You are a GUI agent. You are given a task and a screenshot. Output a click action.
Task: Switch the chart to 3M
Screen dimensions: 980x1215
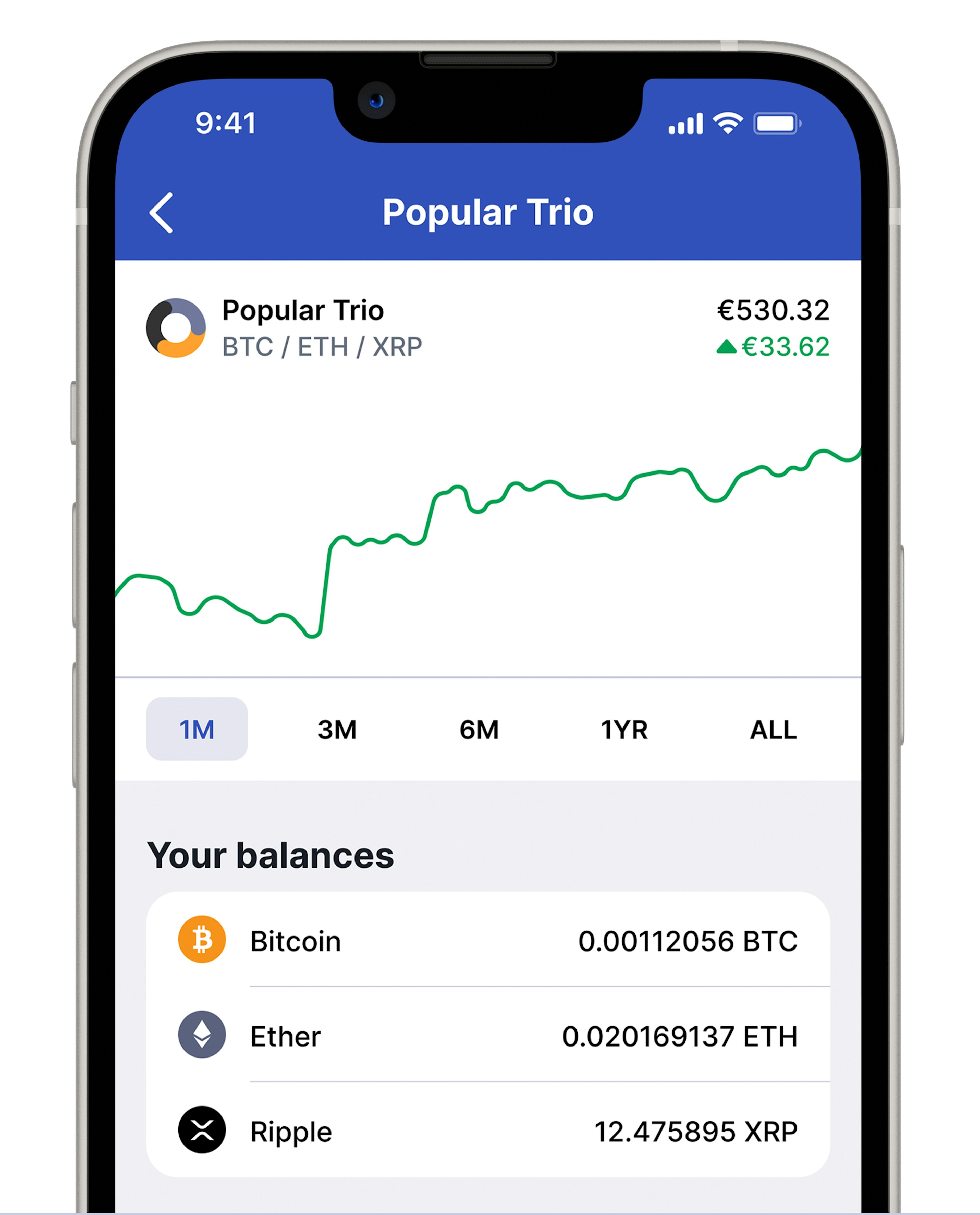click(x=337, y=730)
